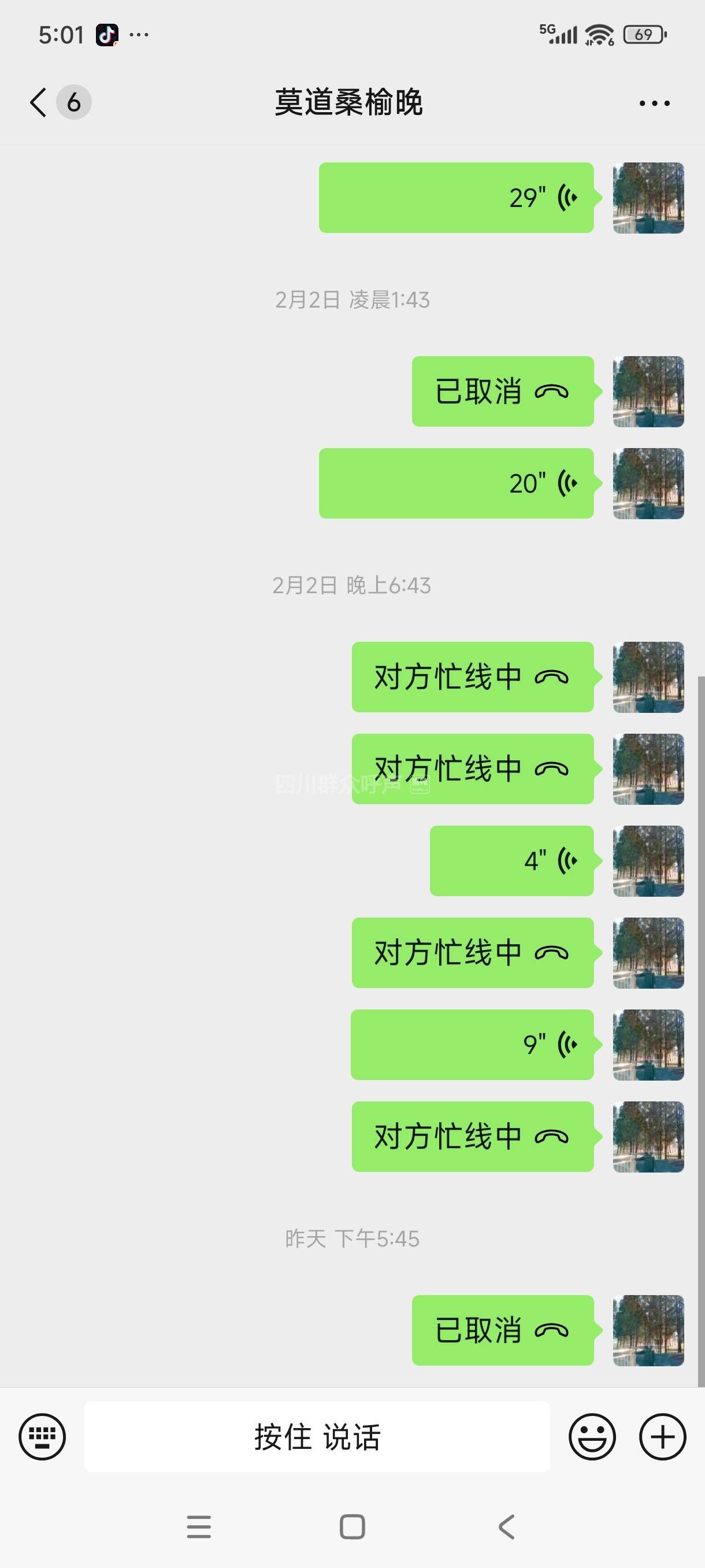
Task: Go back to the chat list
Action: (38, 102)
